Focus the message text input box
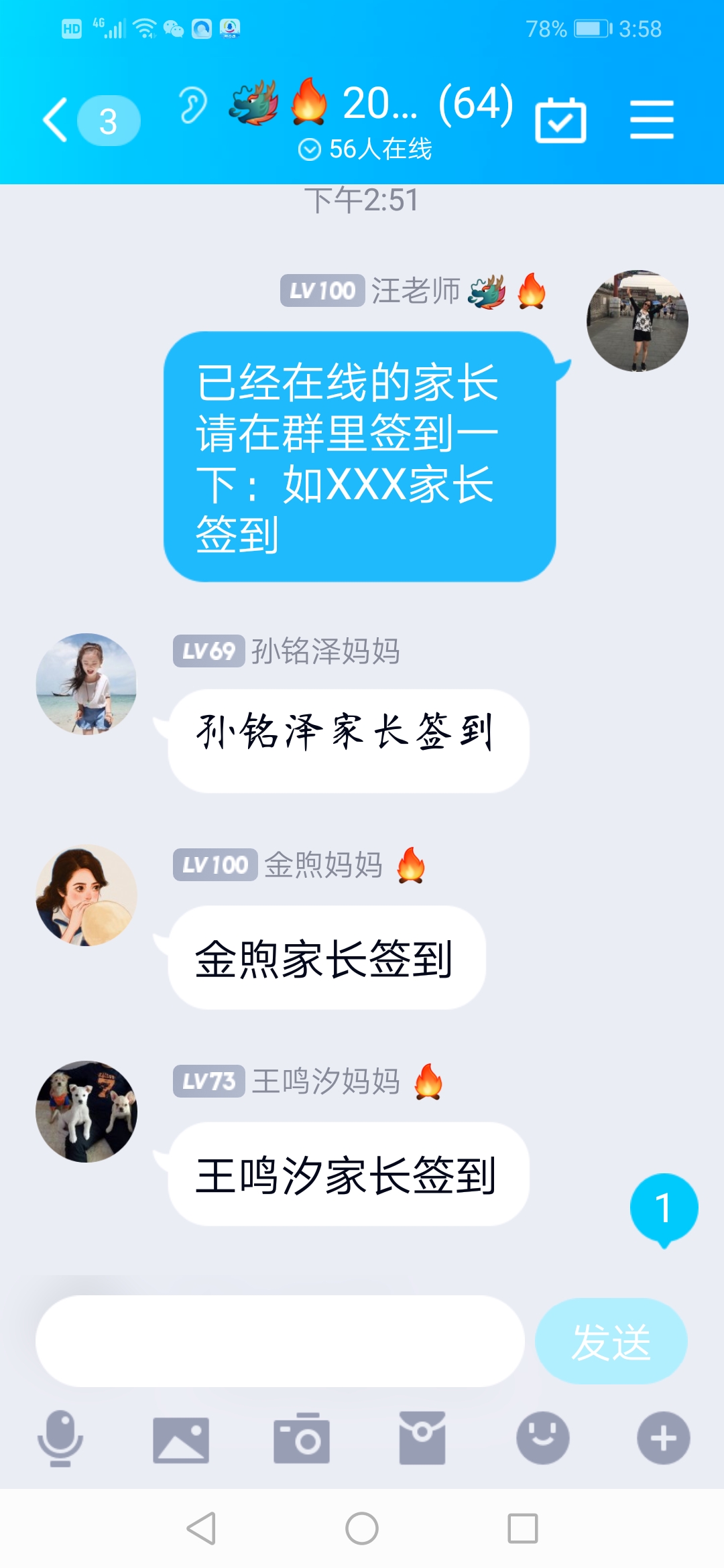Image resolution: width=724 pixels, height=1568 pixels. click(280, 1342)
